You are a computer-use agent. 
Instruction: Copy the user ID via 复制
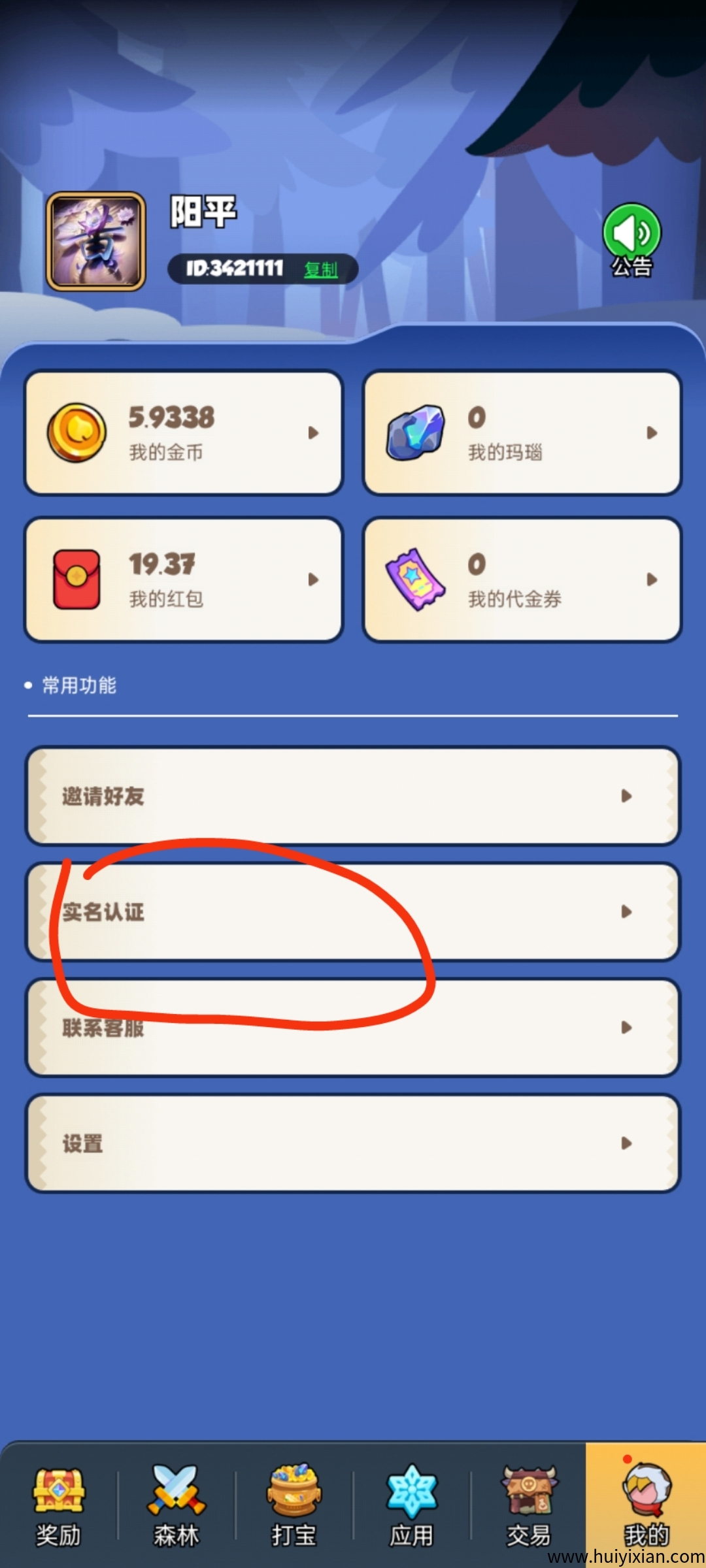[320, 269]
